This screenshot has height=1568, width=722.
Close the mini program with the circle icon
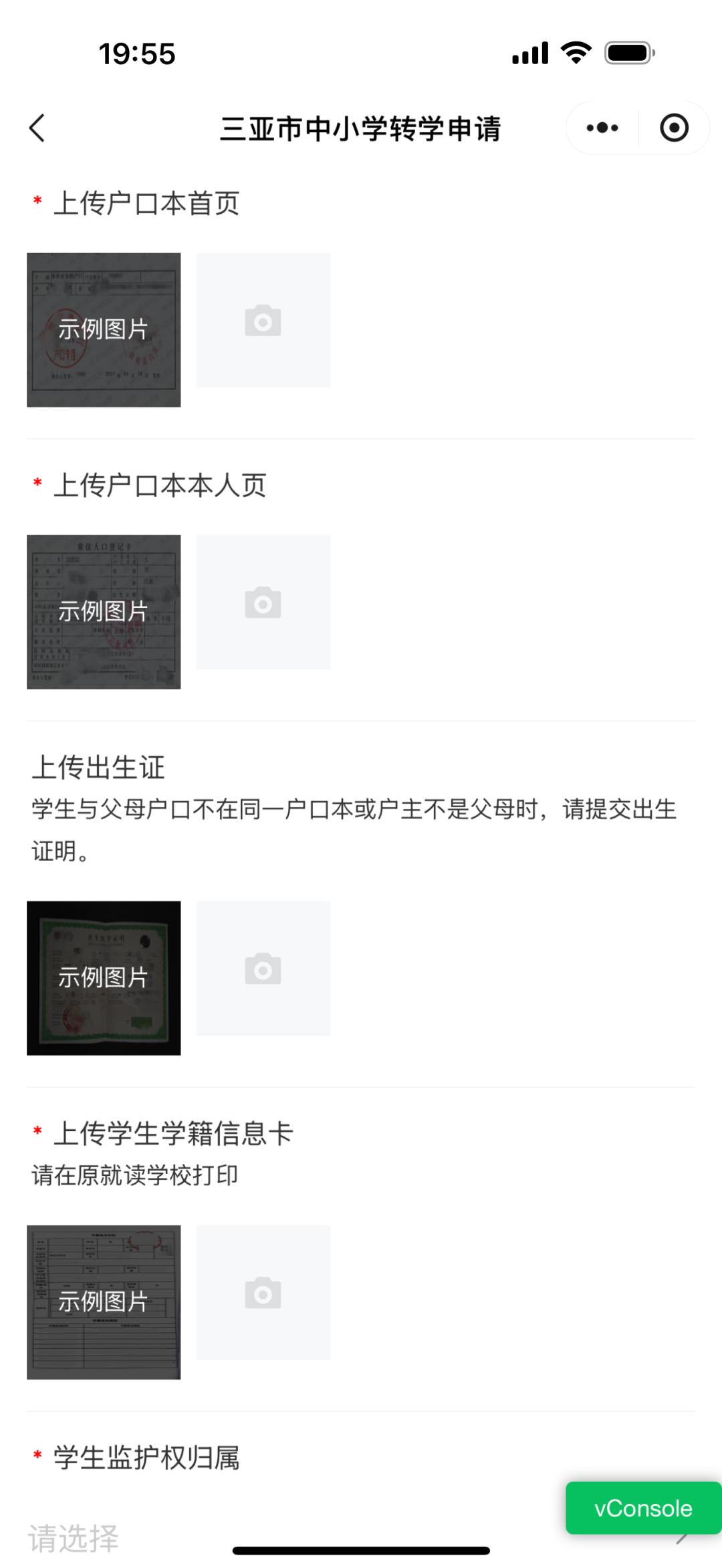click(x=674, y=128)
